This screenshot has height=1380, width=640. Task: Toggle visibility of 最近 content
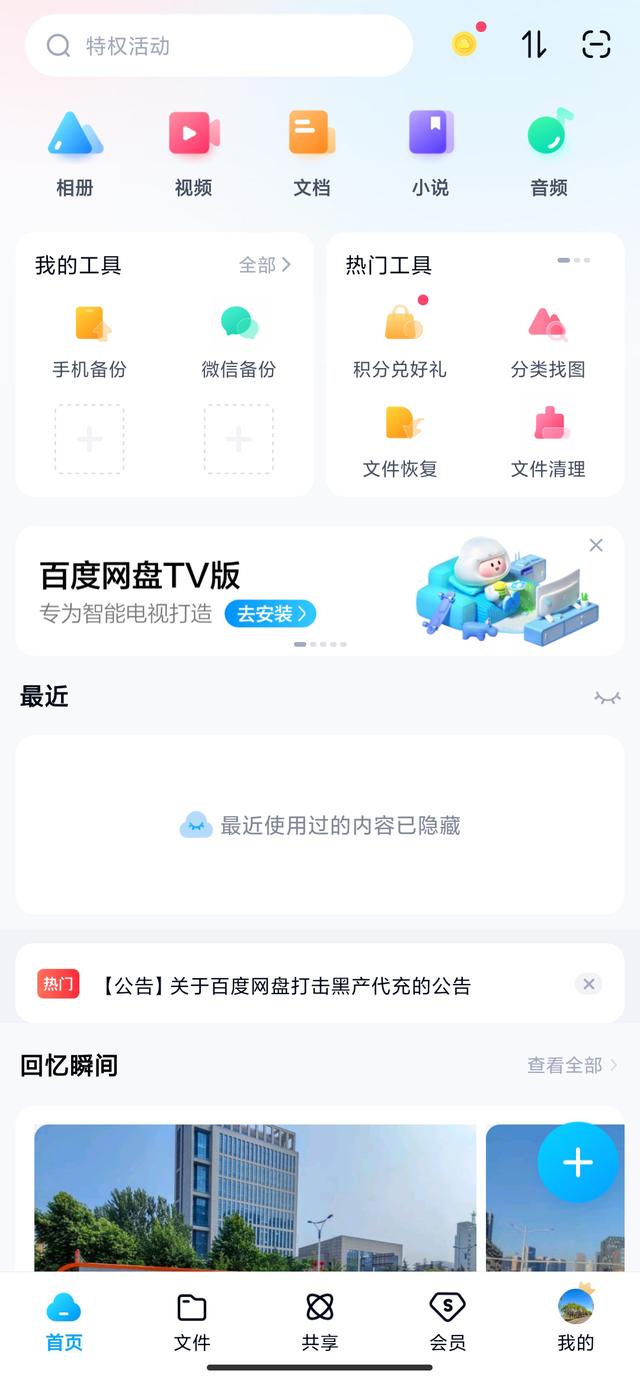click(x=607, y=697)
